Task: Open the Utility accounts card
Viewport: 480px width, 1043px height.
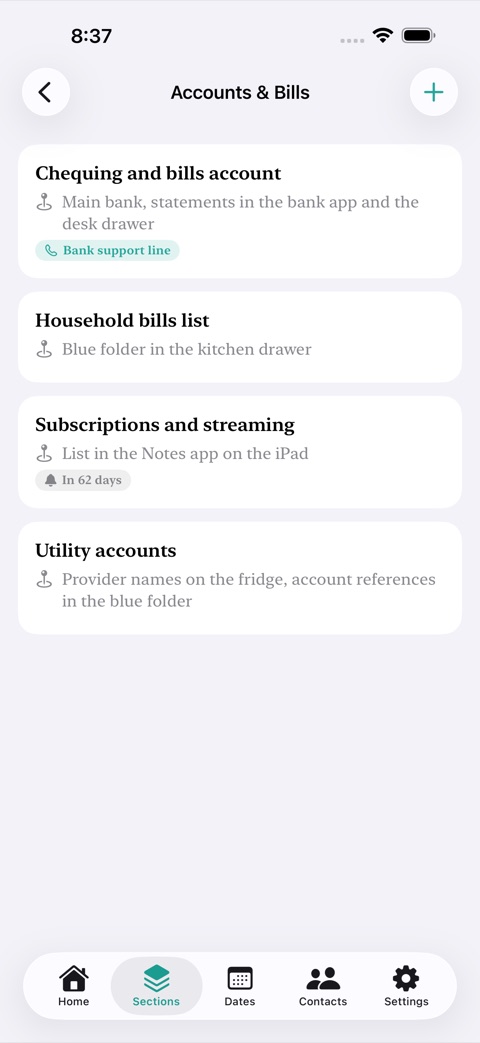Action: pyautogui.click(x=239, y=577)
